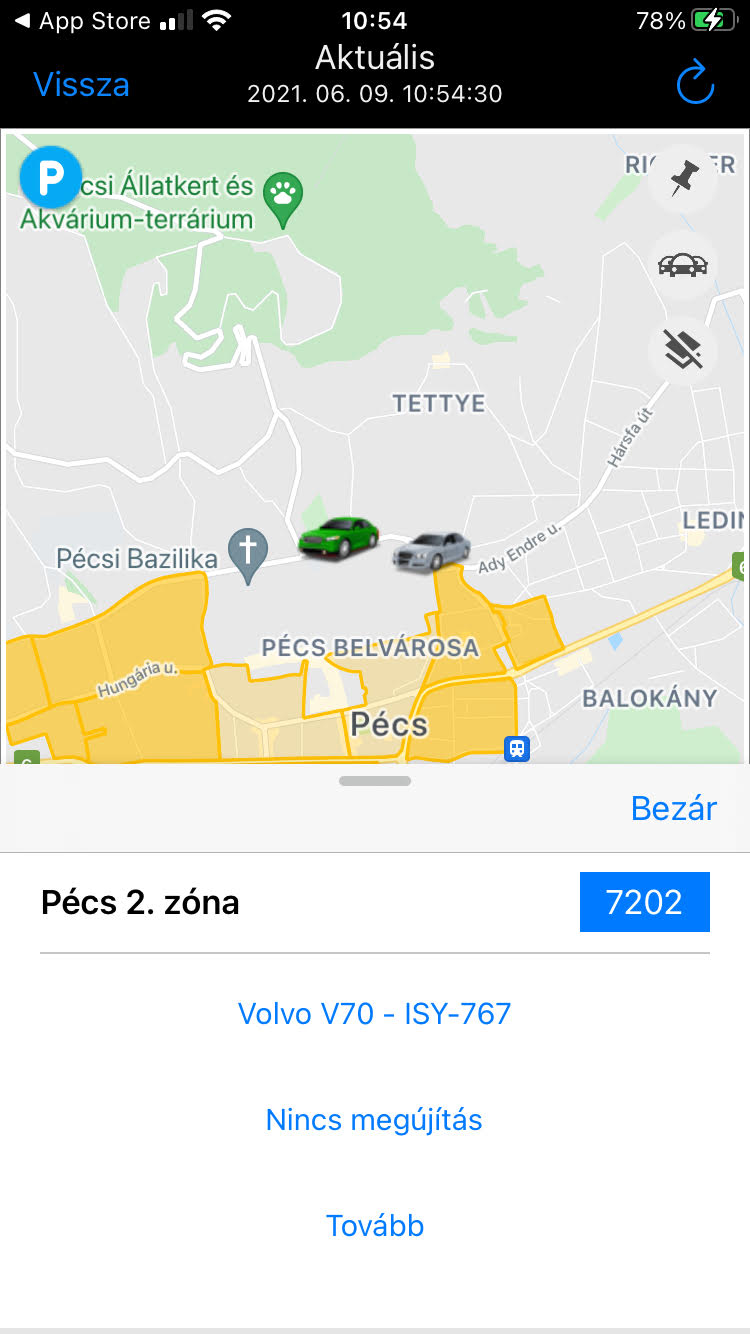Refresh the current map view
Screen dimensions: 750x1334
[695, 84]
